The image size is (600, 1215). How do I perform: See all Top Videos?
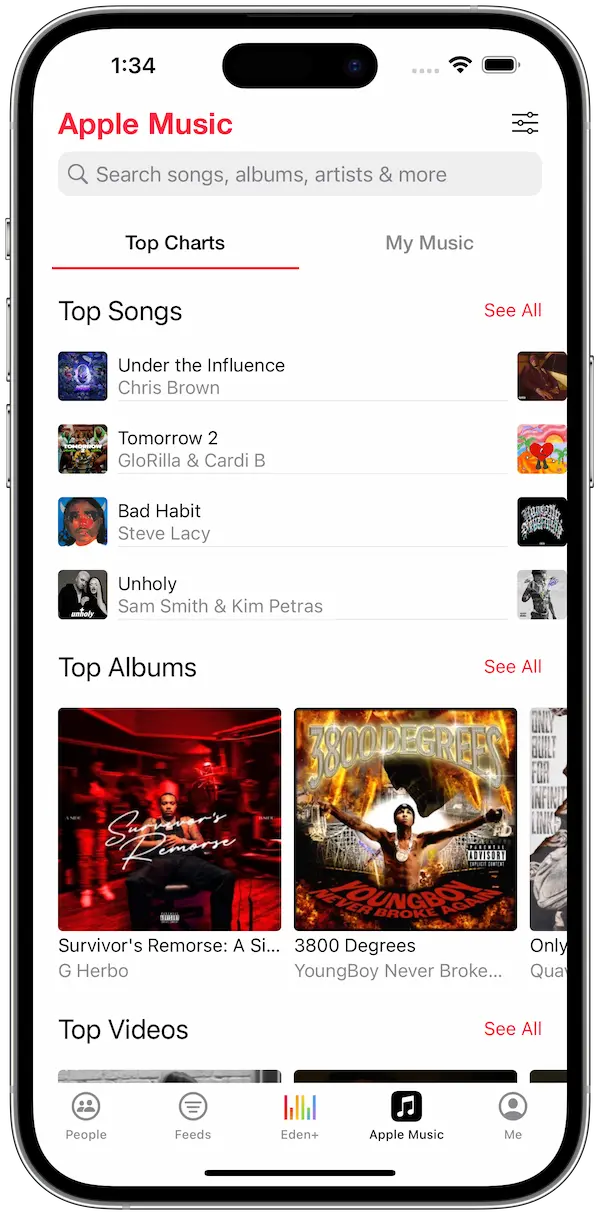coord(512,1028)
